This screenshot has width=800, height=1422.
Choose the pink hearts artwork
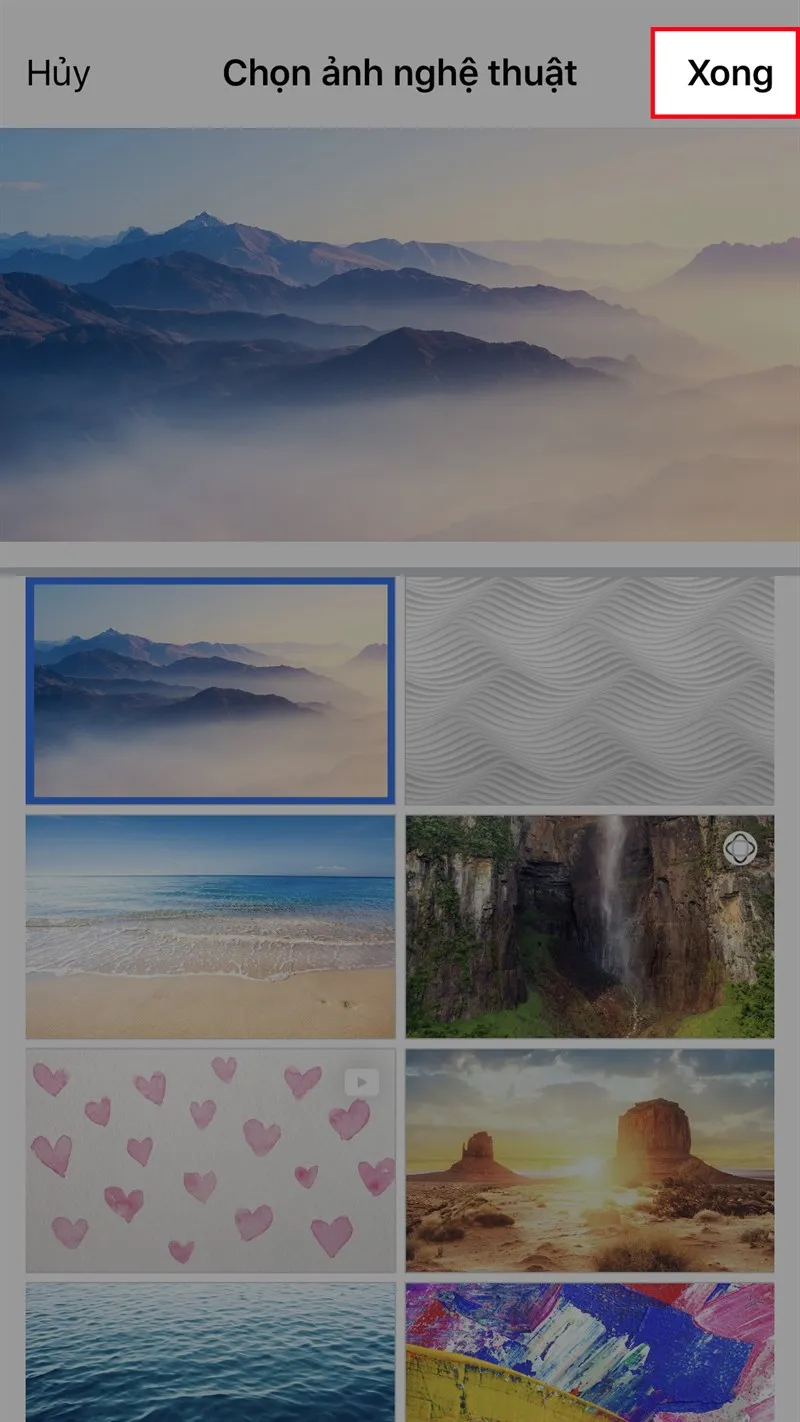210,1160
